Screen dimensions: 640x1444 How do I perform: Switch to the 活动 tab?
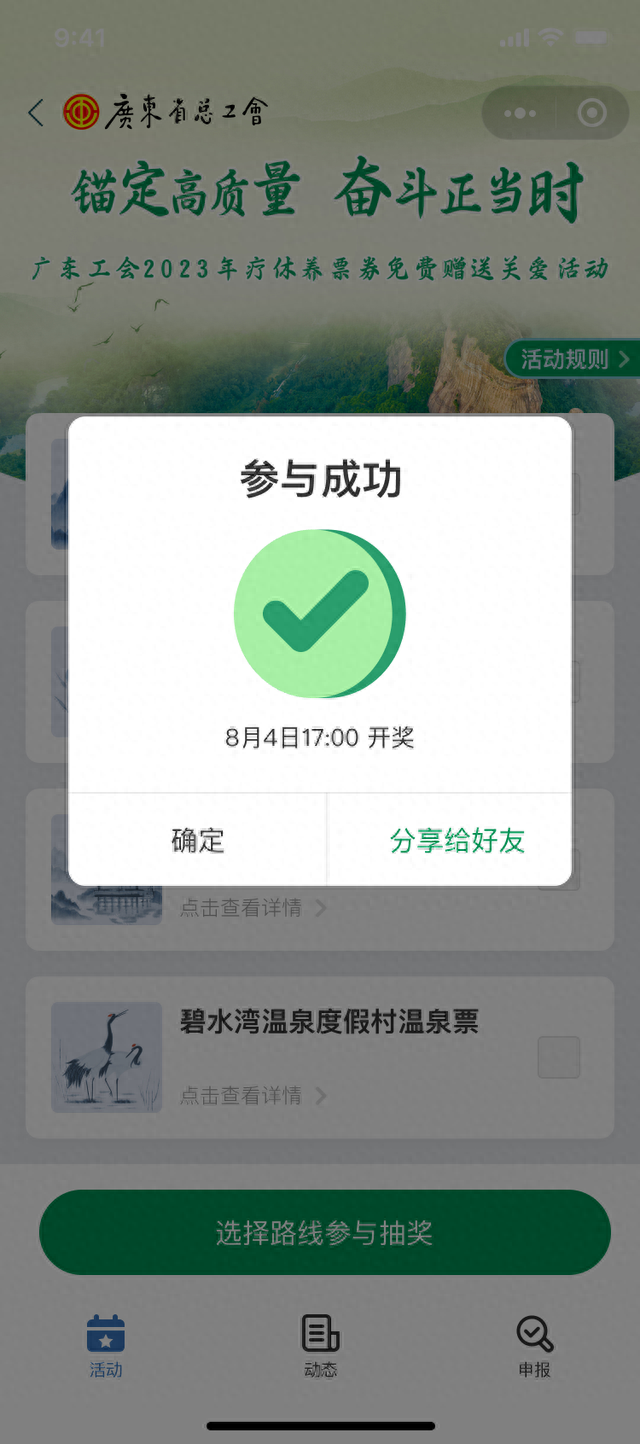click(x=106, y=1347)
